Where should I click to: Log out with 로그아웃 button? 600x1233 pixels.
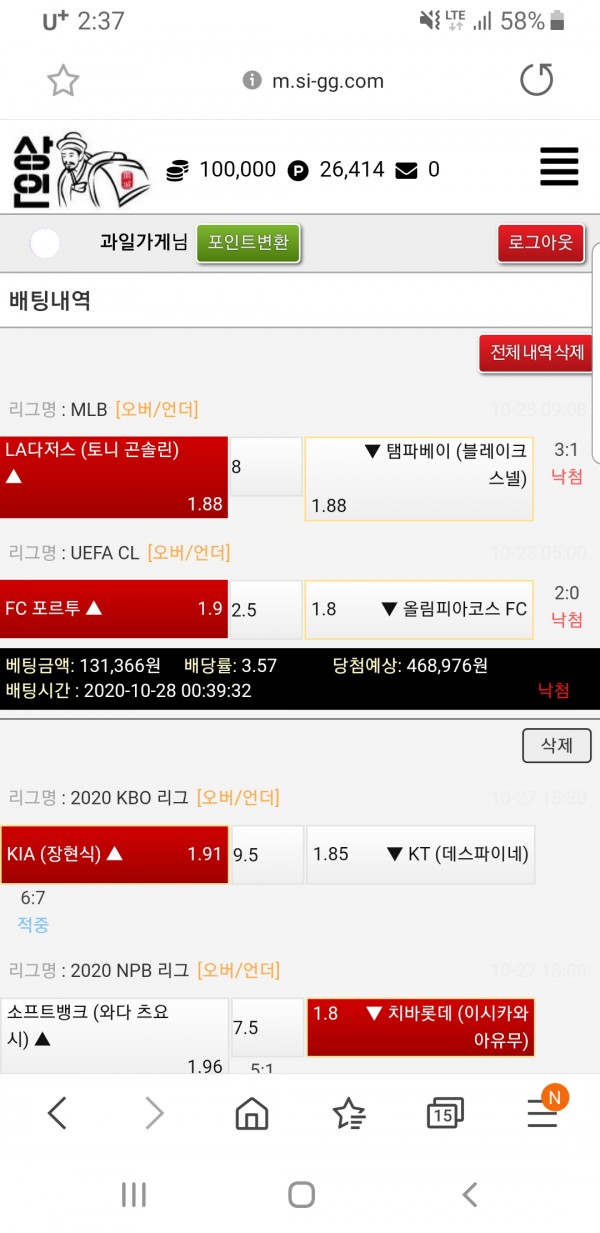[x=541, y=243]
